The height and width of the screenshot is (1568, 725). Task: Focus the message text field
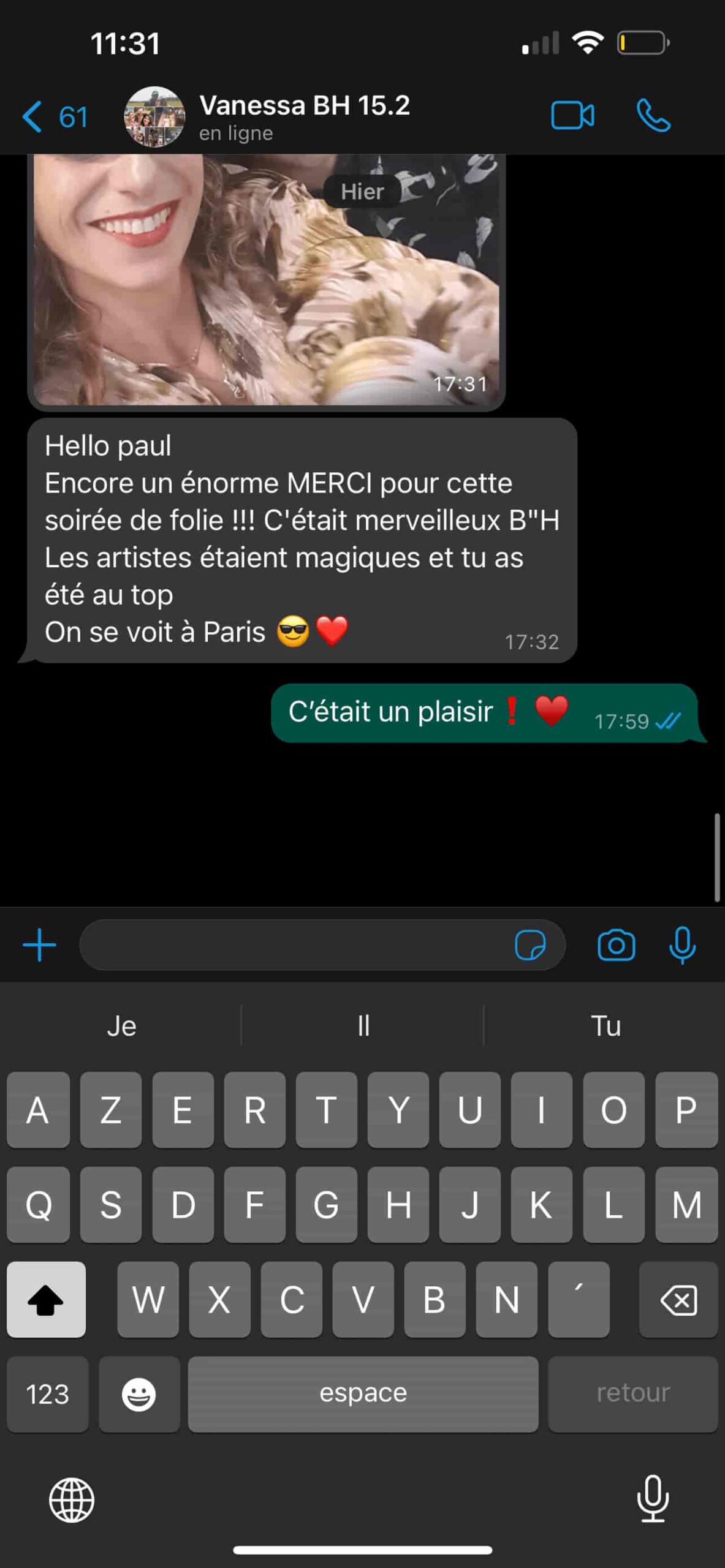[x=294, y=945]
